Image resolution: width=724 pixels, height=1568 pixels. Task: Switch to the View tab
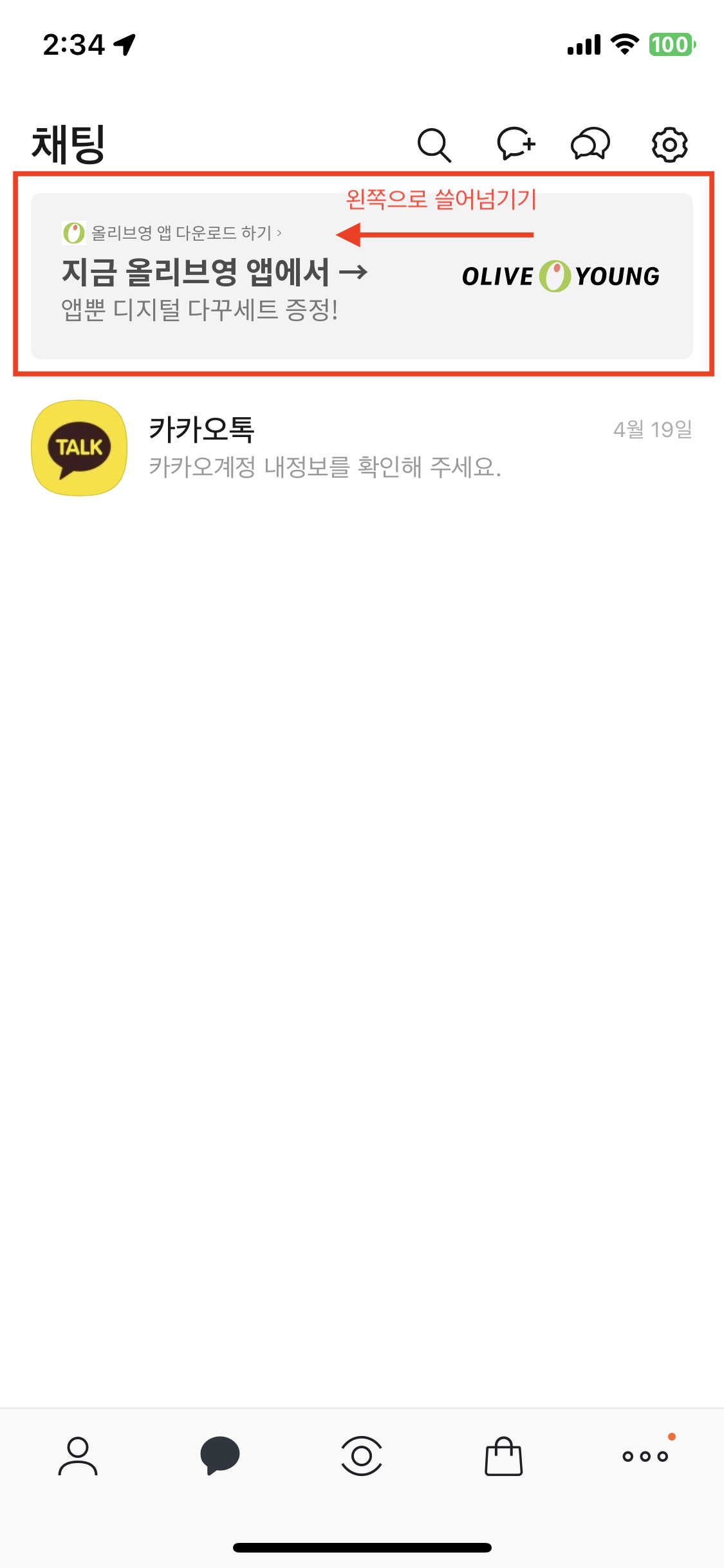tap(362, 1456)
